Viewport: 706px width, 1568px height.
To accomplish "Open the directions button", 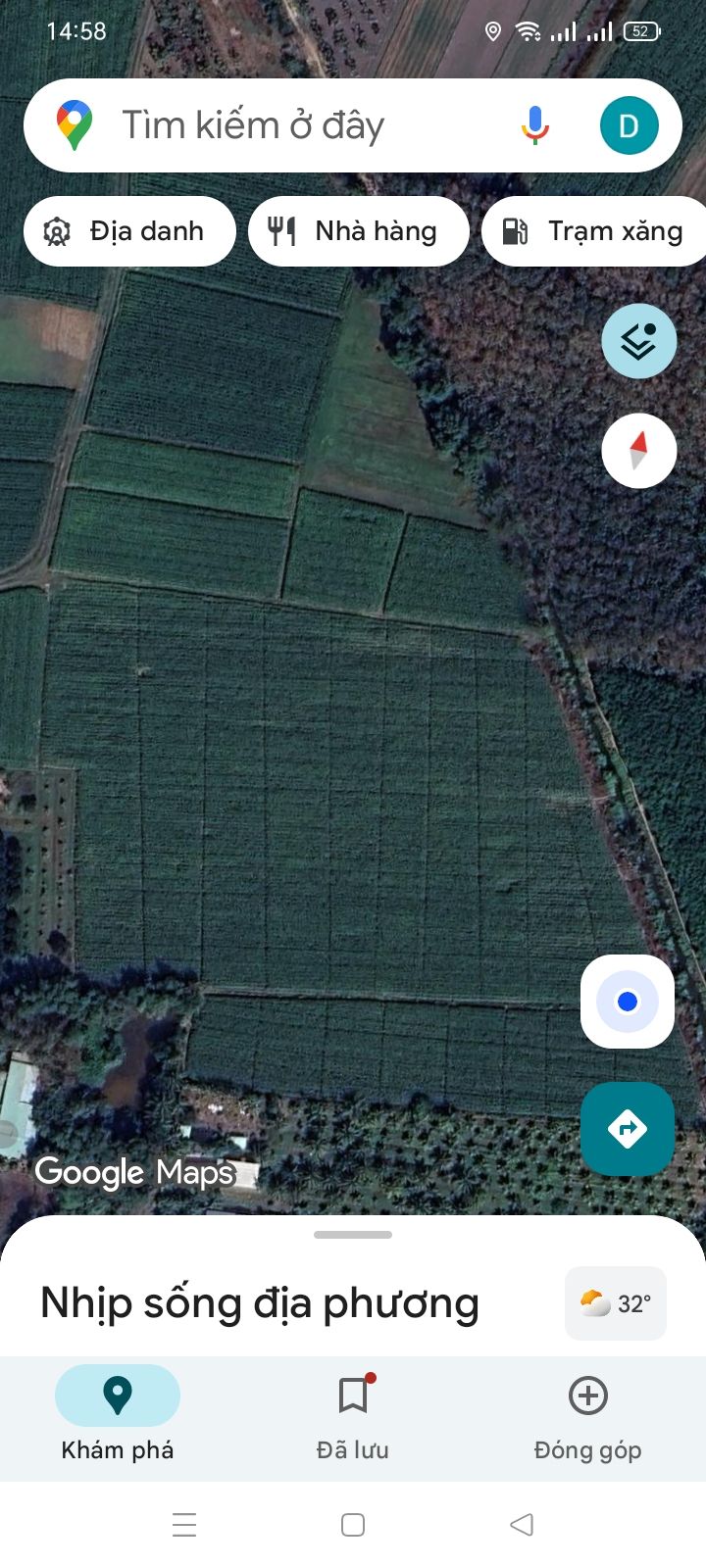I will point(628,1129).
